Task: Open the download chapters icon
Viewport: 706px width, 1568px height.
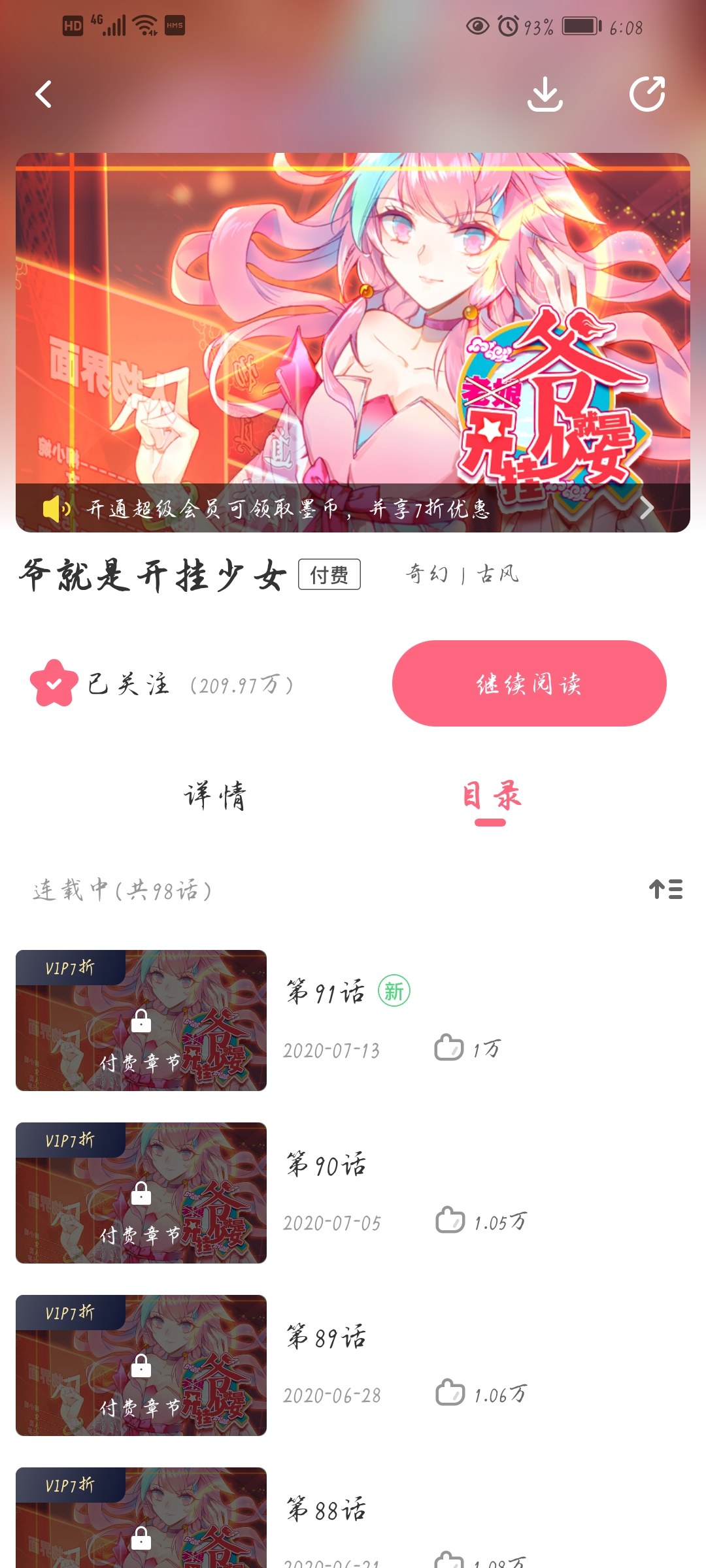Action: (x=545, y=94)
